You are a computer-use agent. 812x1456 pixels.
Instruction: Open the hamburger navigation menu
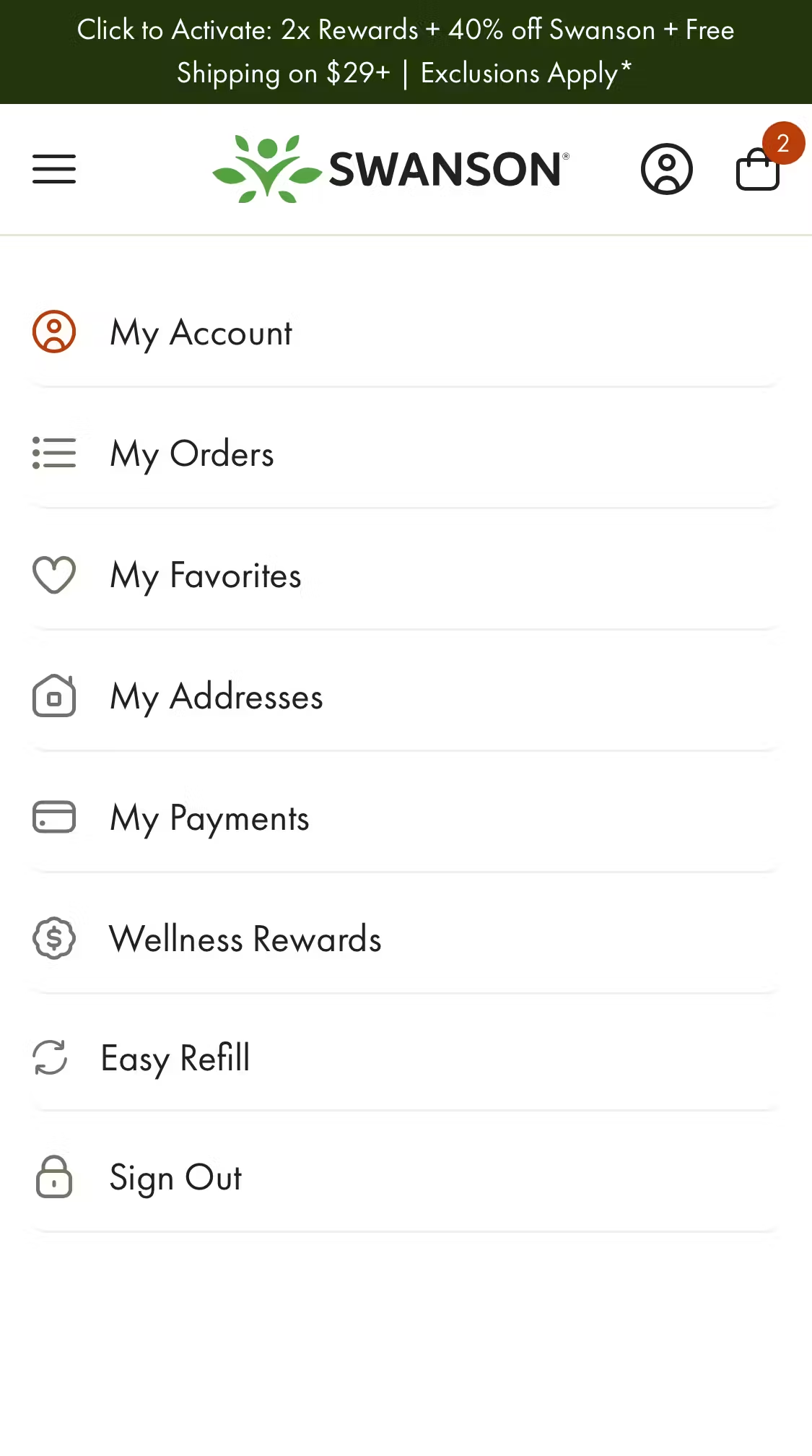[x=53, y=168]
